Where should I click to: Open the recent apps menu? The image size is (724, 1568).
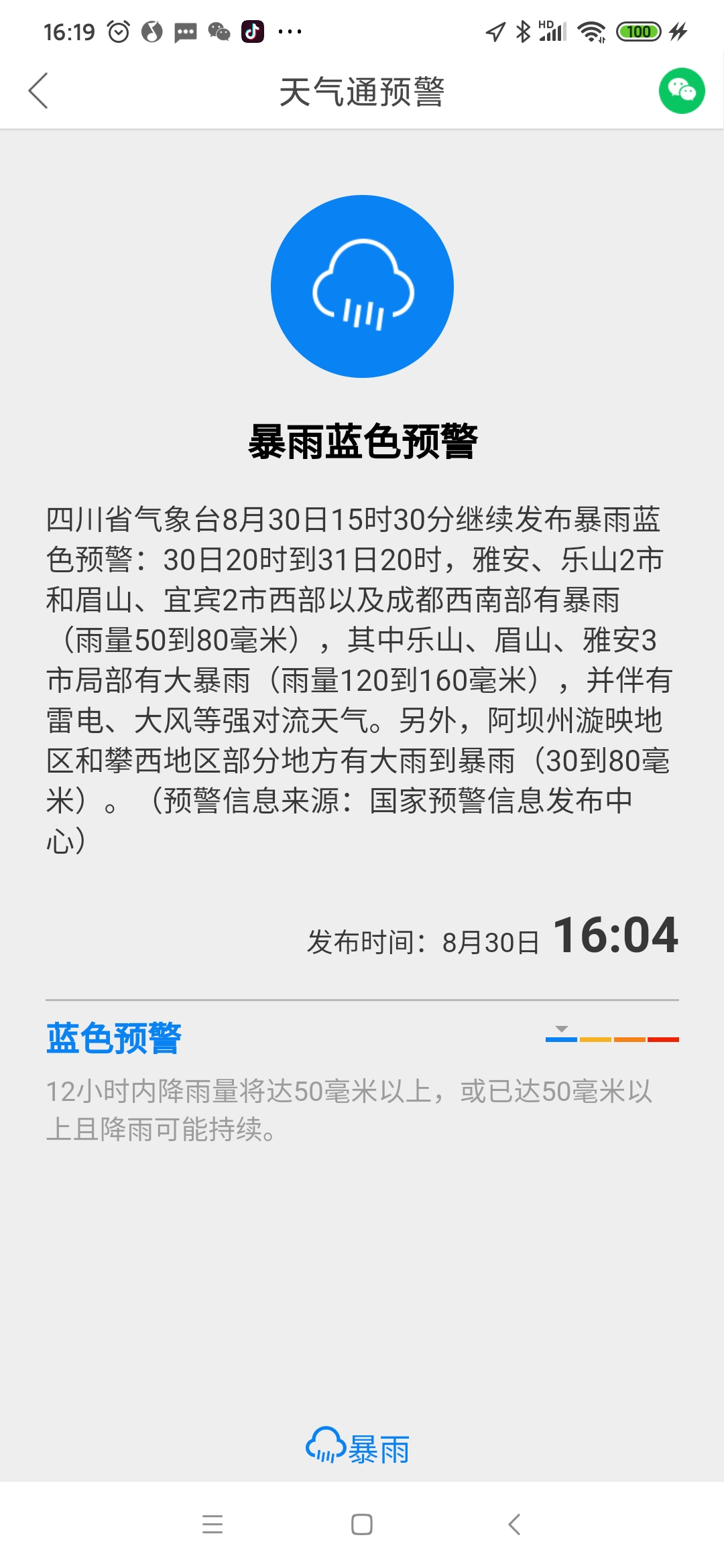(213, 1524)
